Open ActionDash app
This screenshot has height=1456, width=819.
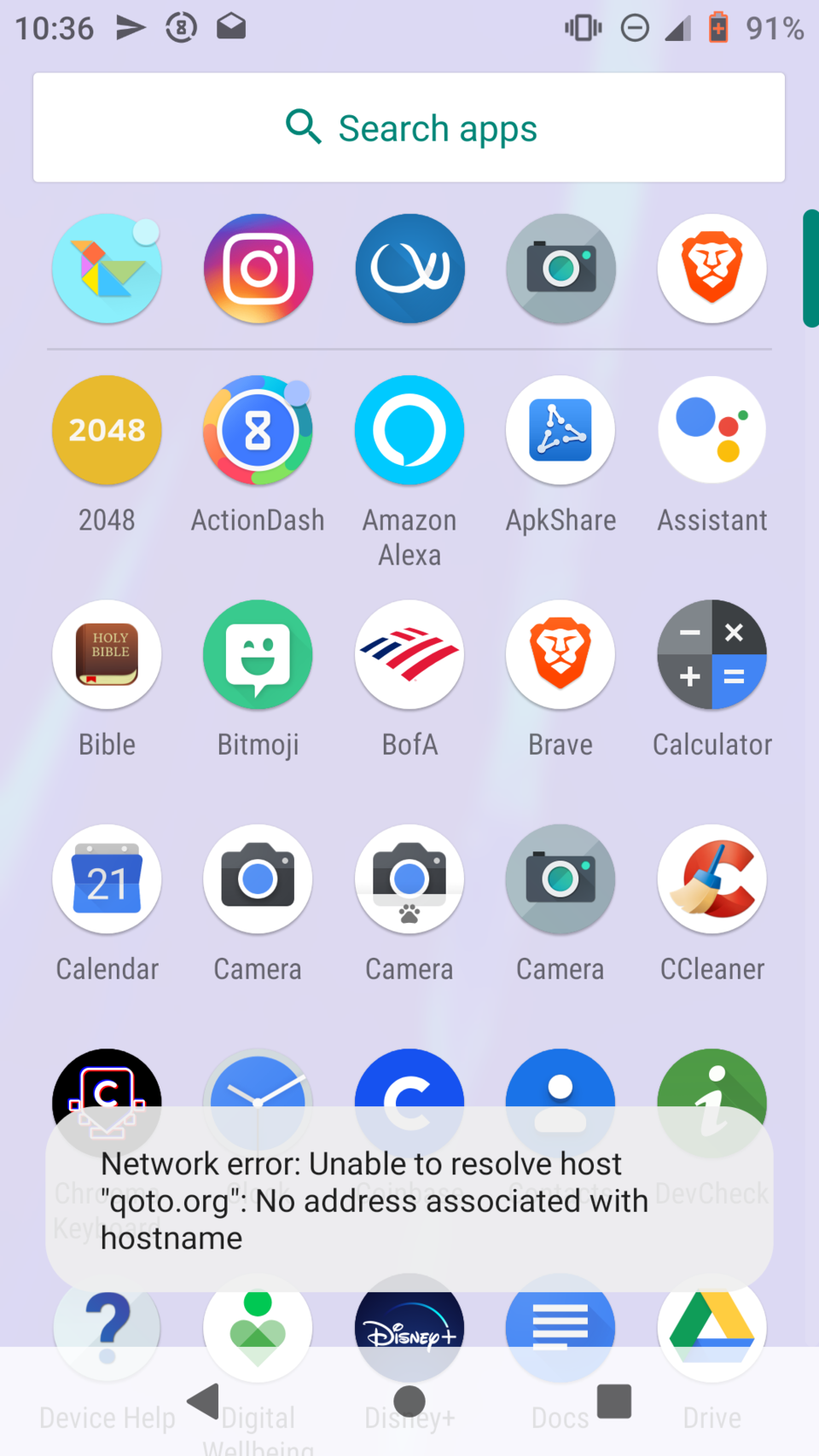point(258,431)
